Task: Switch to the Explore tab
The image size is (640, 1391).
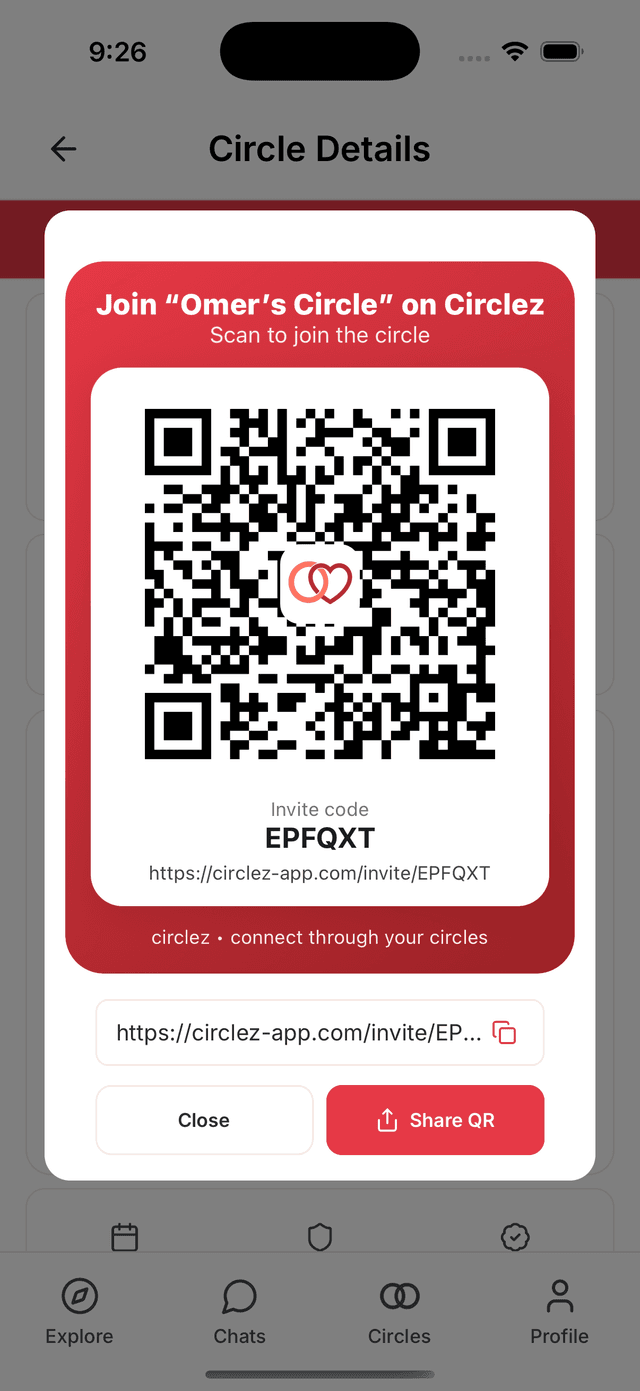Action: 79,1311
